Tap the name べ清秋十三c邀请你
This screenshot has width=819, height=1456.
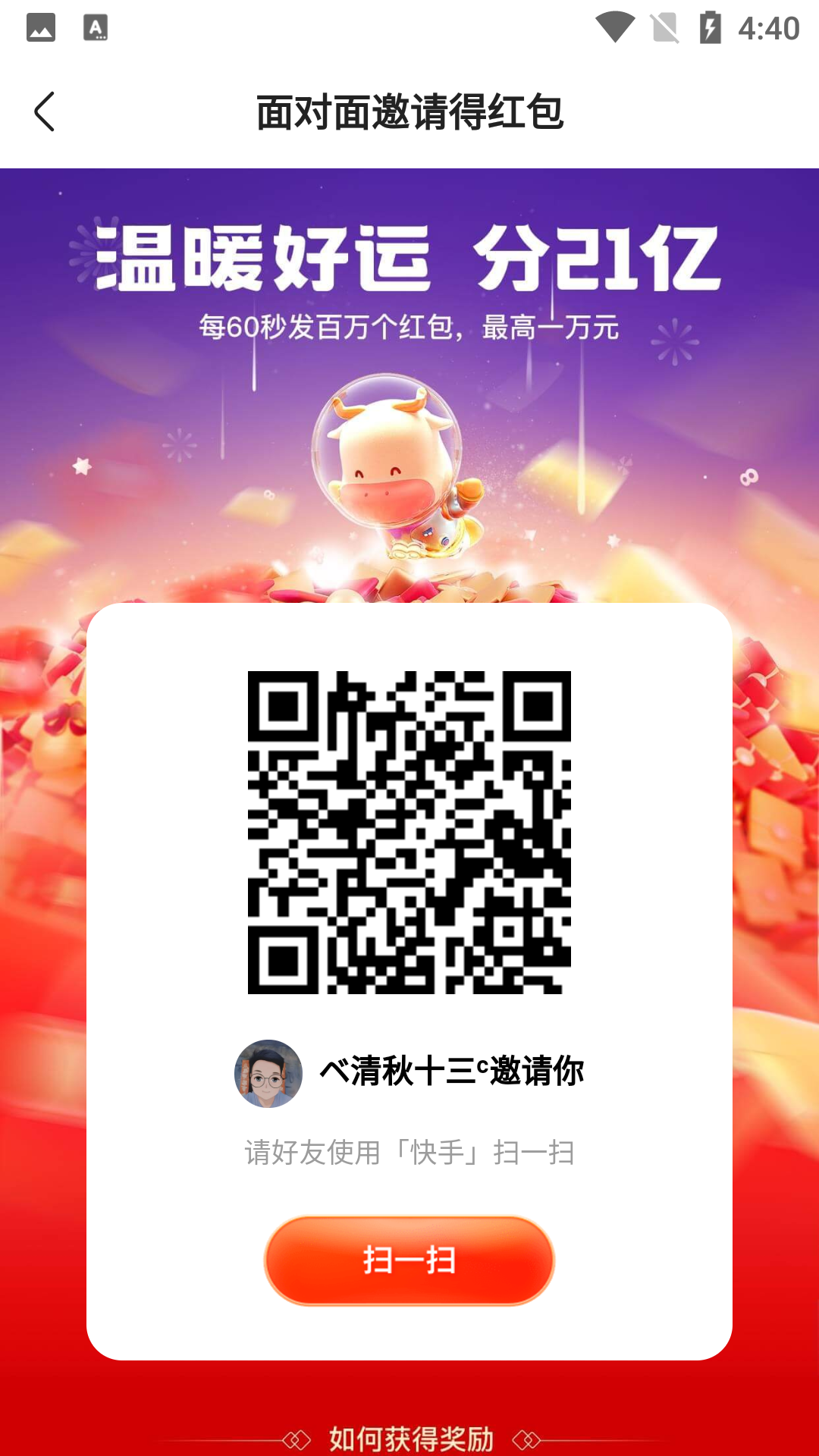tap(451, 1072)
